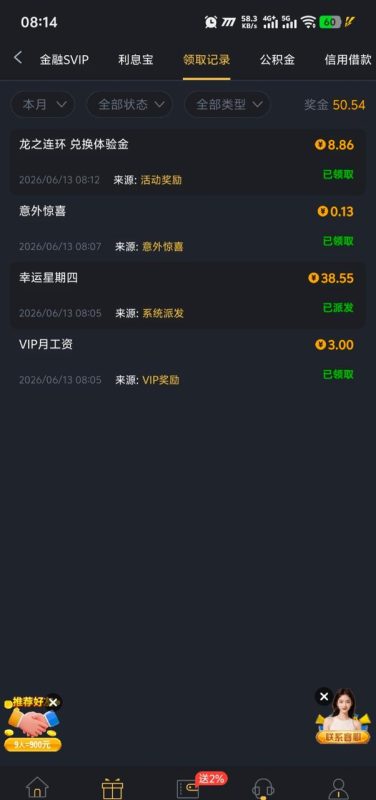Viewport: 376px width, 800px height.
Task: Open the 龙之连环 兑换体验金 record
Action: (x=188, y=162)
